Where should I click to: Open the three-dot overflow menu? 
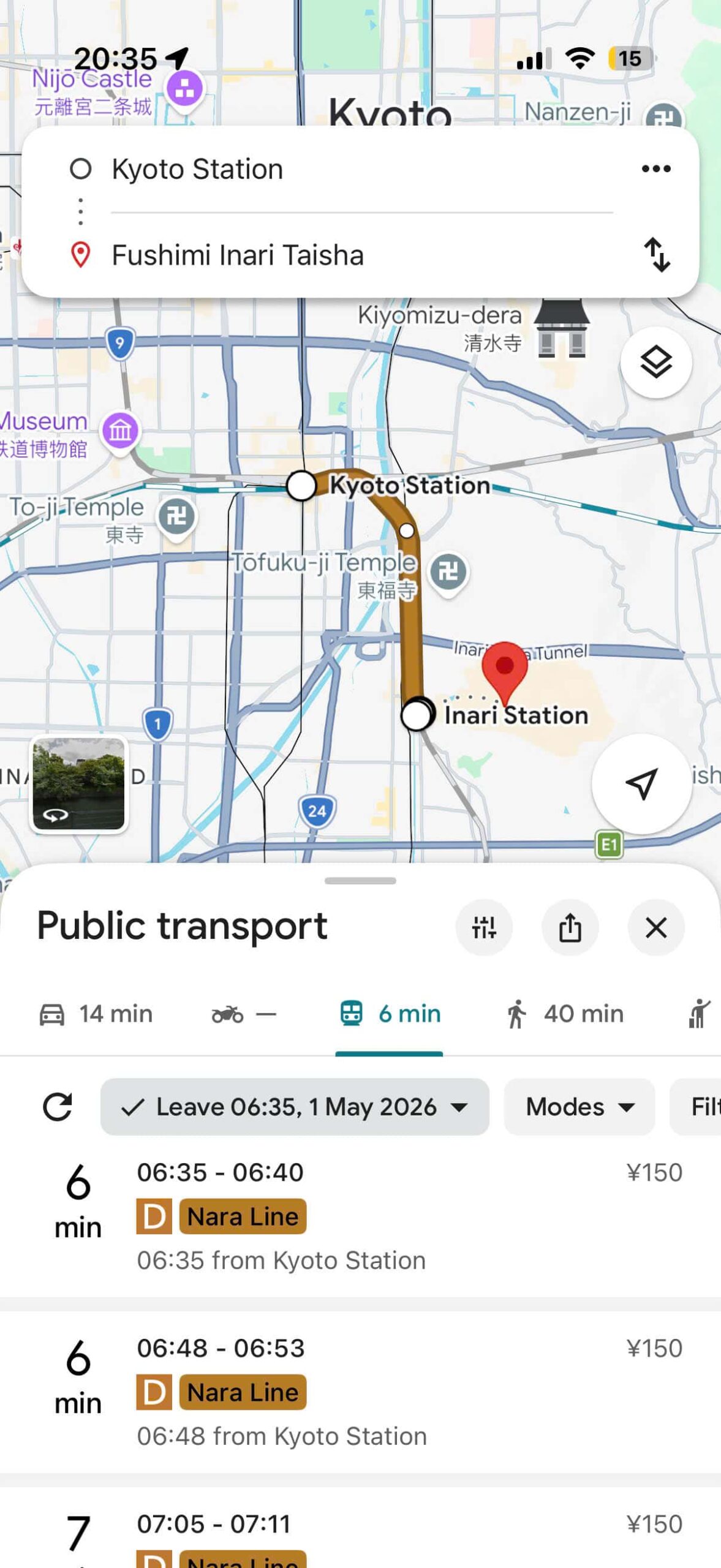[655, 168]
